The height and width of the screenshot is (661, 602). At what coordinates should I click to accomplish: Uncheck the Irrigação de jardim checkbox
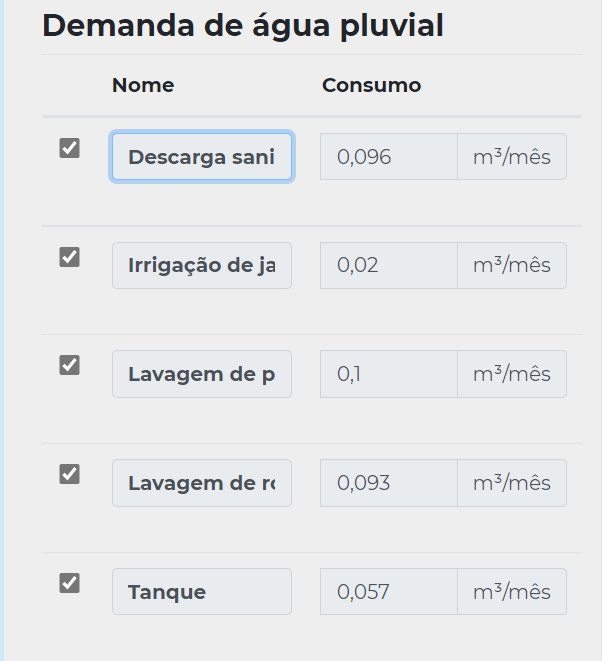click(x=70, y=257)
